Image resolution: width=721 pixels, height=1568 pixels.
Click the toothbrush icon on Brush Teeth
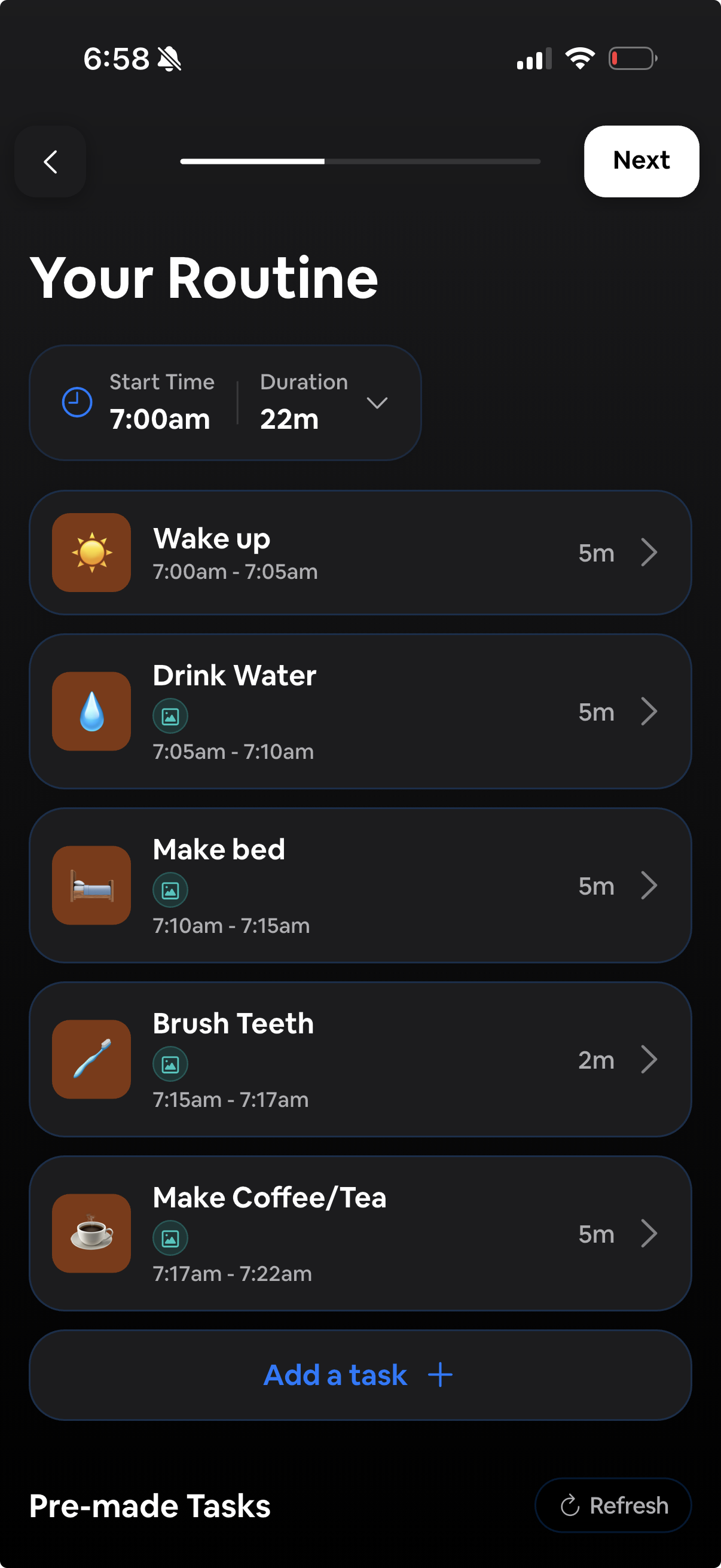coord(91,1060)
